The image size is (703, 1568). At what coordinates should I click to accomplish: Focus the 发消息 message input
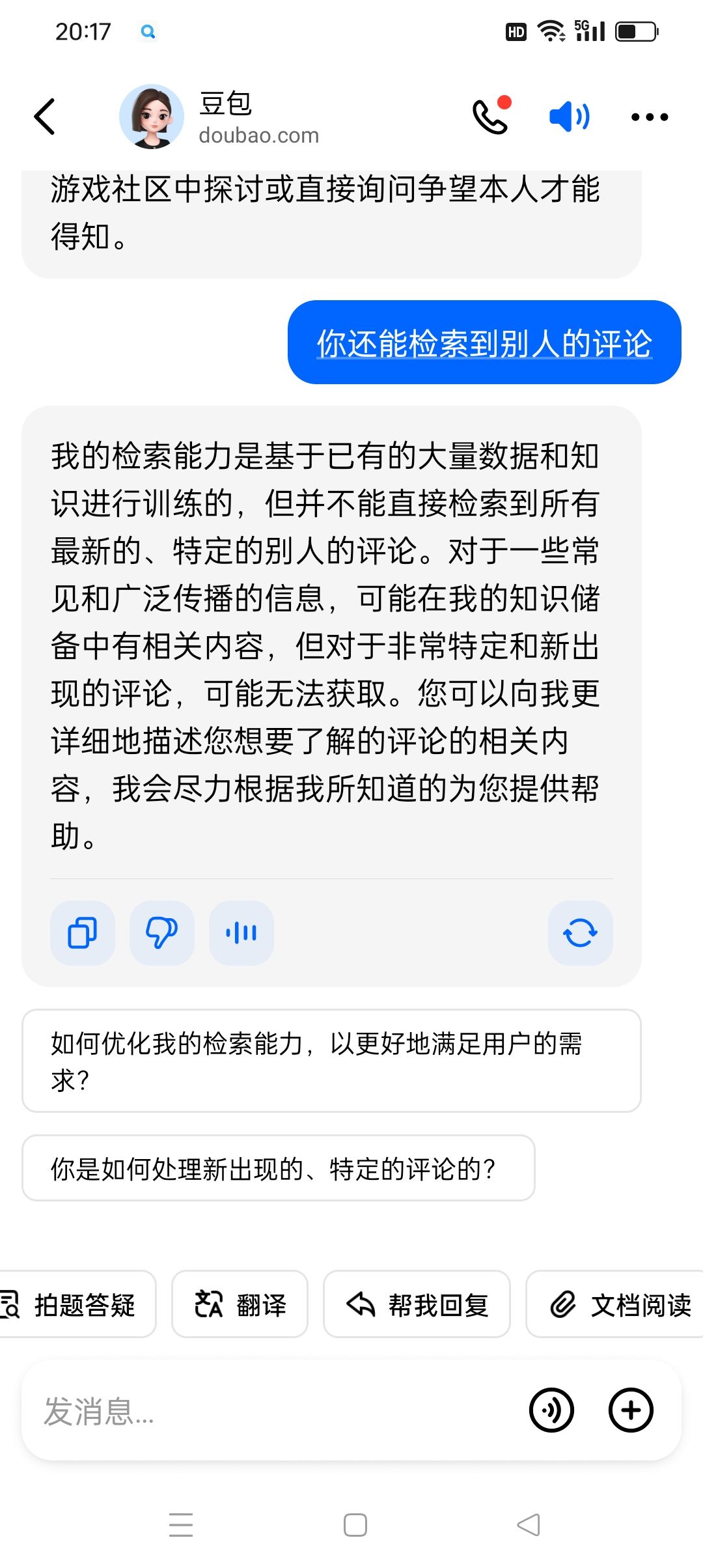click(x=273, y=1411)
